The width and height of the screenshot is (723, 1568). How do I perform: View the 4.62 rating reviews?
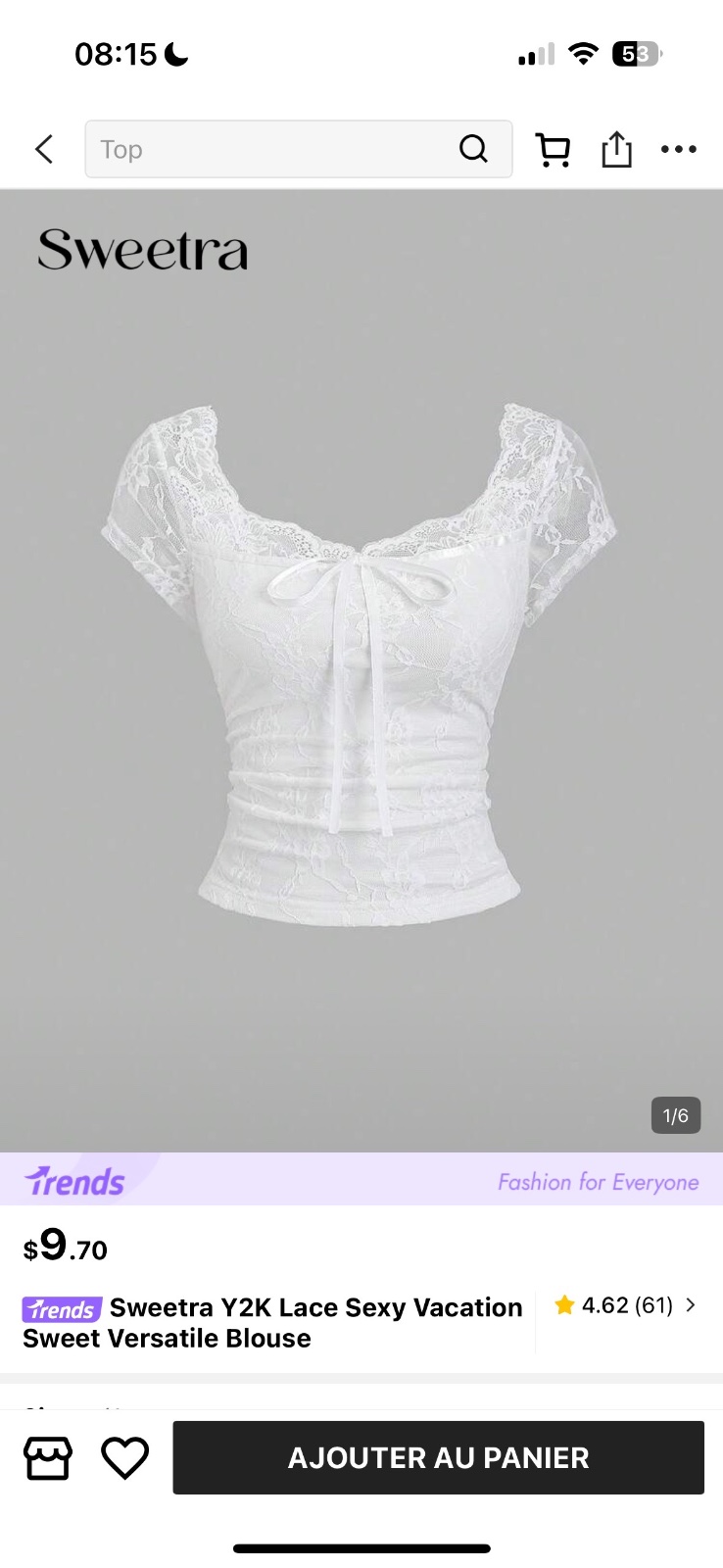625,1305
